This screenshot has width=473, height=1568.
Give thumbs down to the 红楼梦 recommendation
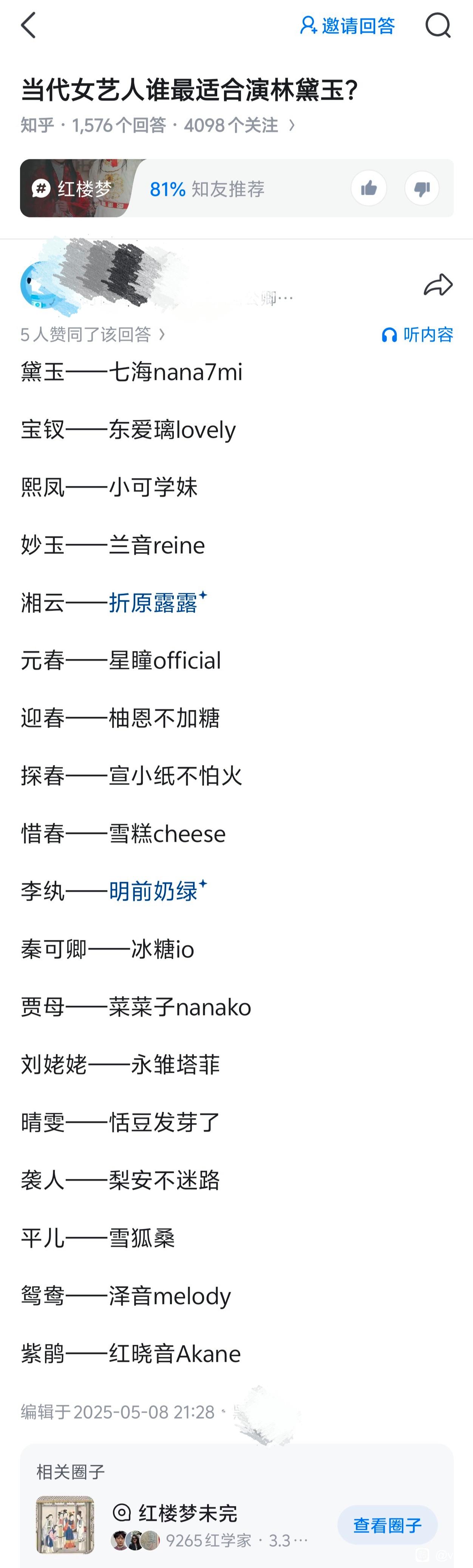point(421,189)
